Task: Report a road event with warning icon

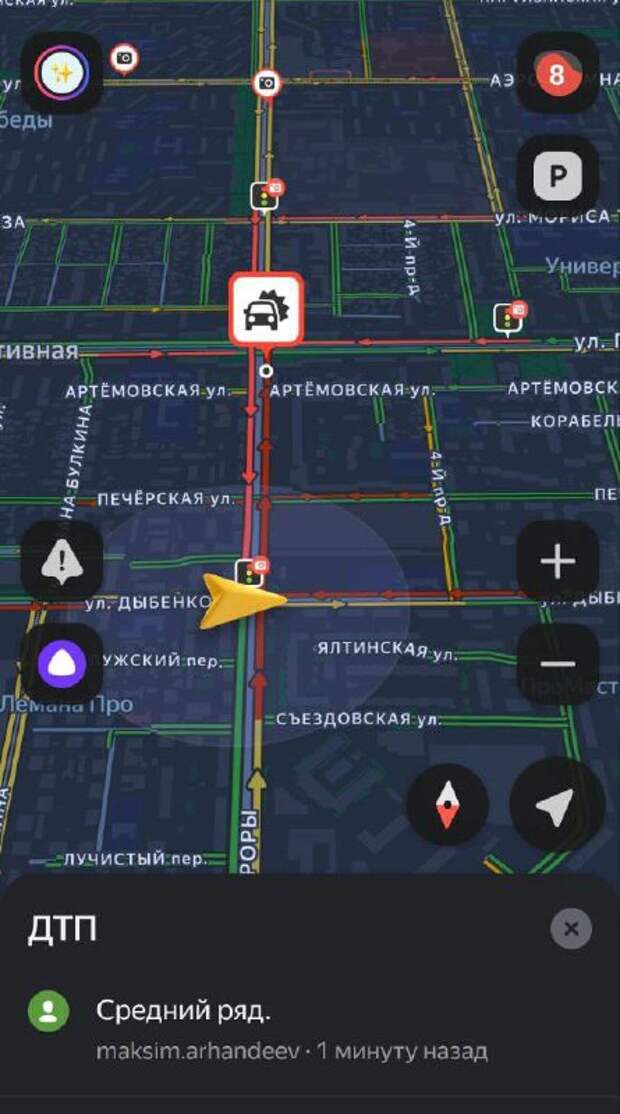Action: [62, 563]
